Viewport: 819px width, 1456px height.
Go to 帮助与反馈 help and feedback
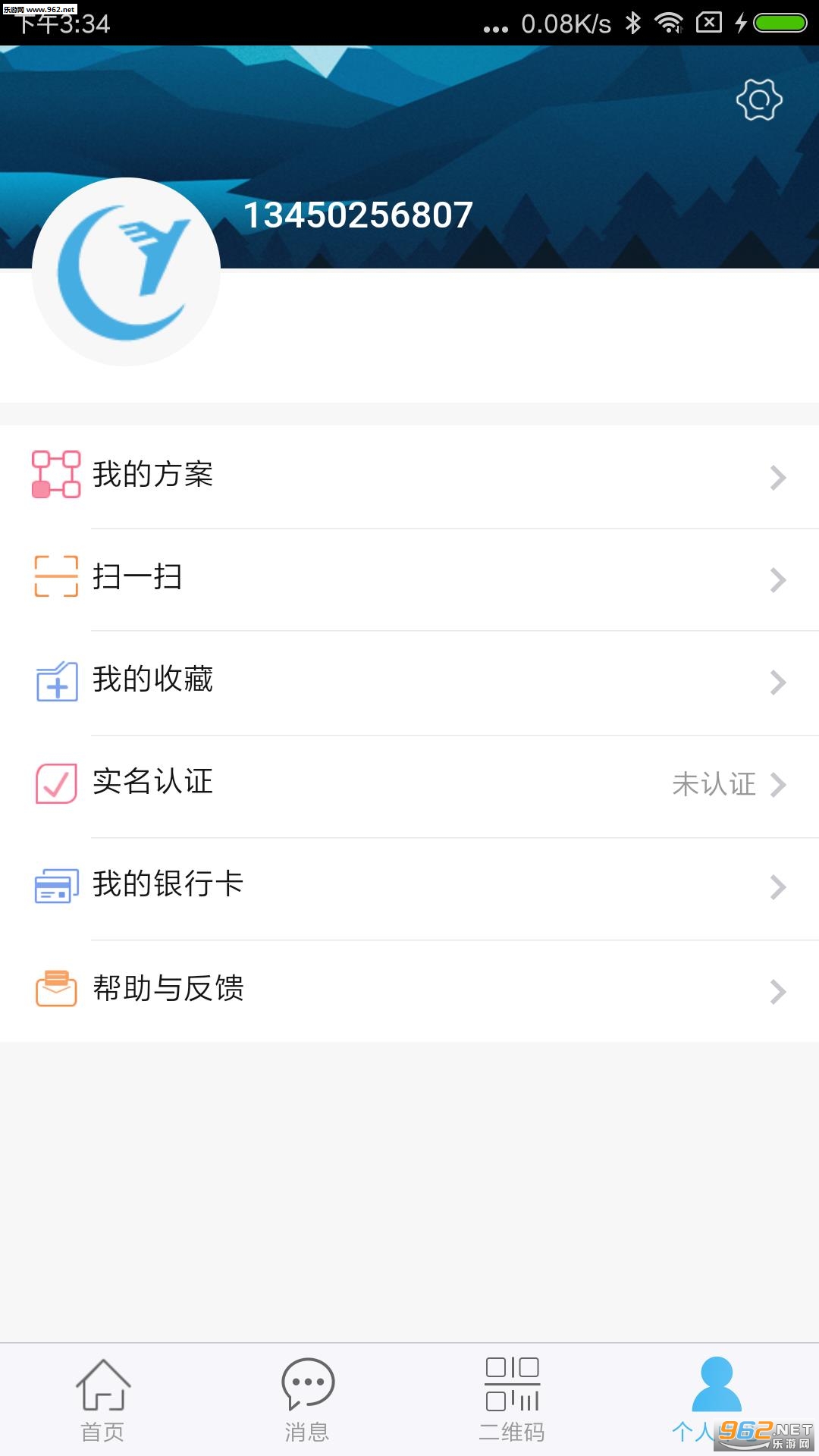[409, 990]
